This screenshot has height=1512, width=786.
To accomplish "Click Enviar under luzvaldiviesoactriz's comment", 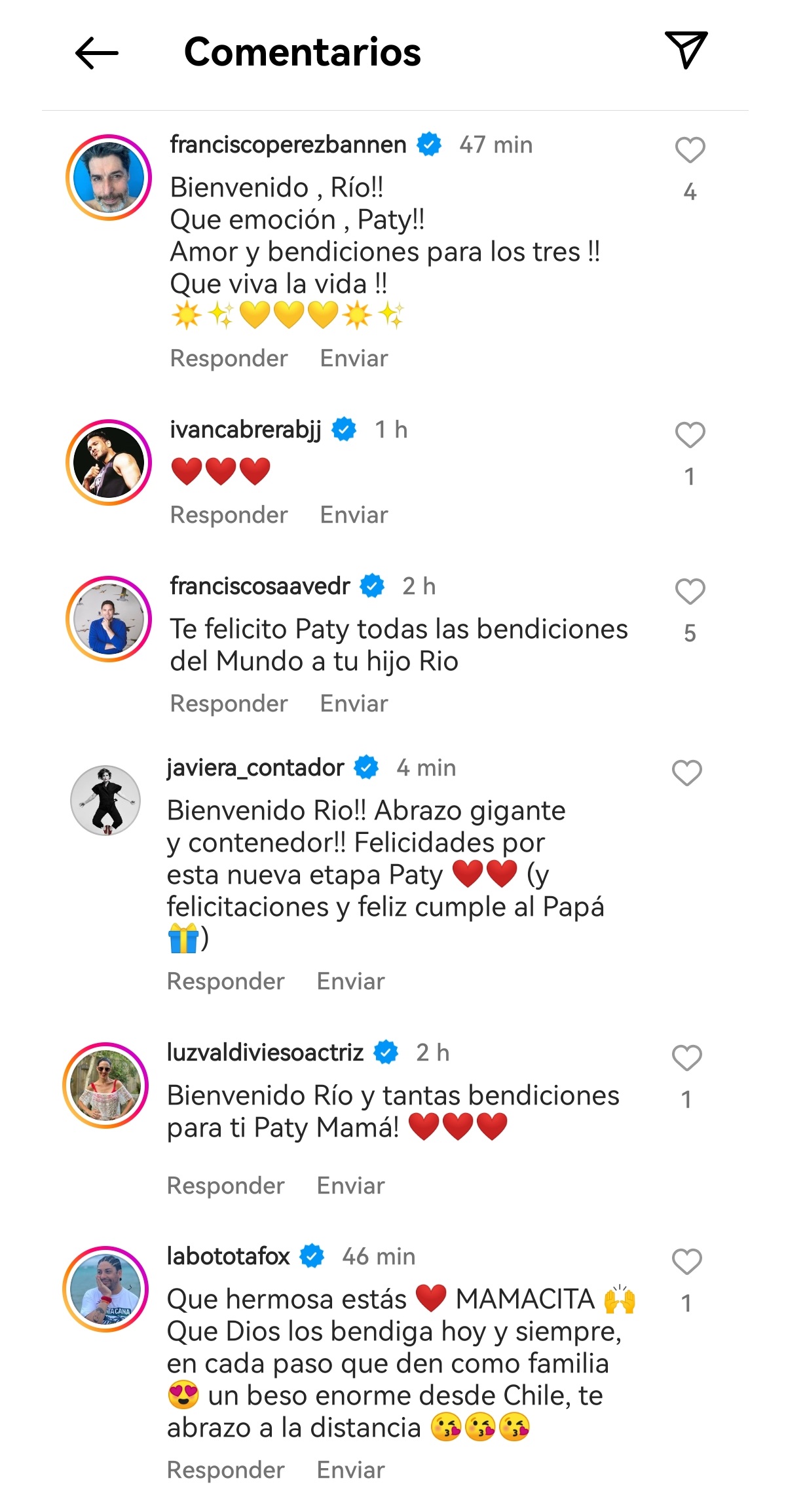I will 350,1186.
